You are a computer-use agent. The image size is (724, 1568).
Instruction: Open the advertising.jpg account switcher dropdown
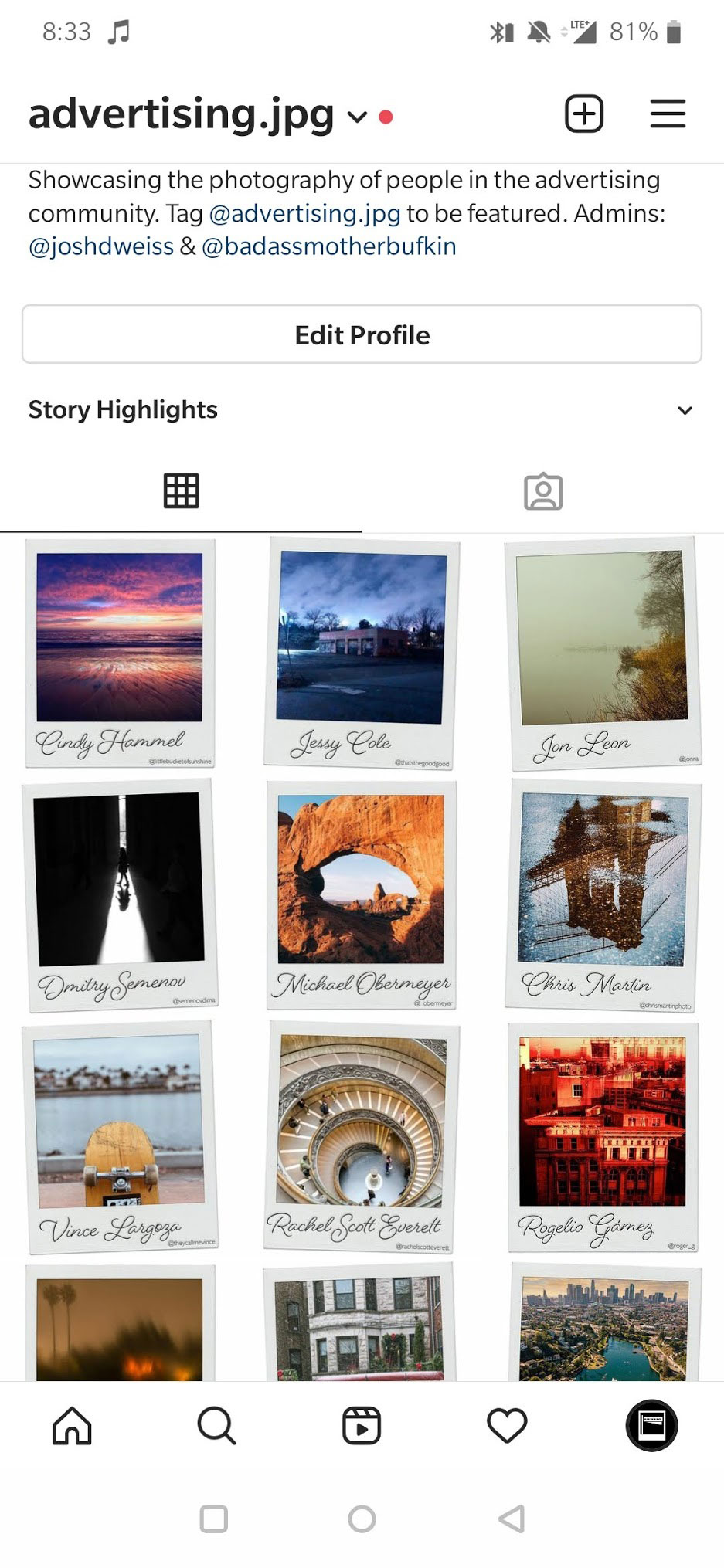coord(356,117)
